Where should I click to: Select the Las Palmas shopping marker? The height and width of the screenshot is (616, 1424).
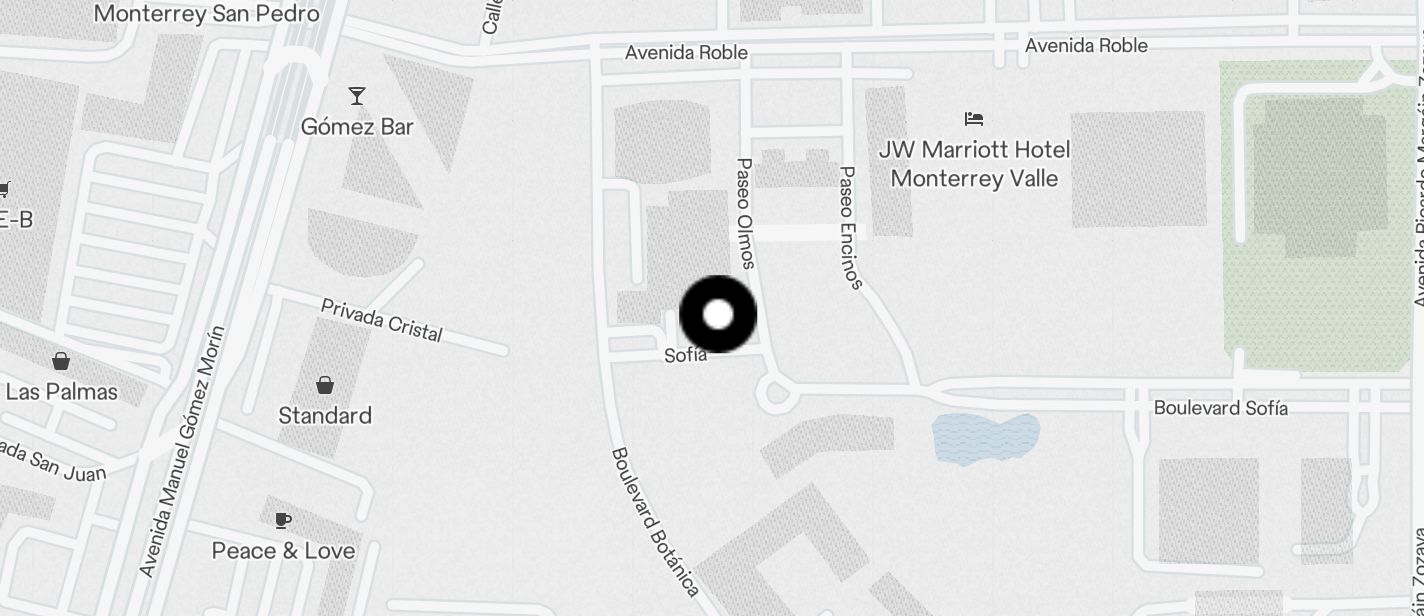pyautogui.click(x=61, y=361)
